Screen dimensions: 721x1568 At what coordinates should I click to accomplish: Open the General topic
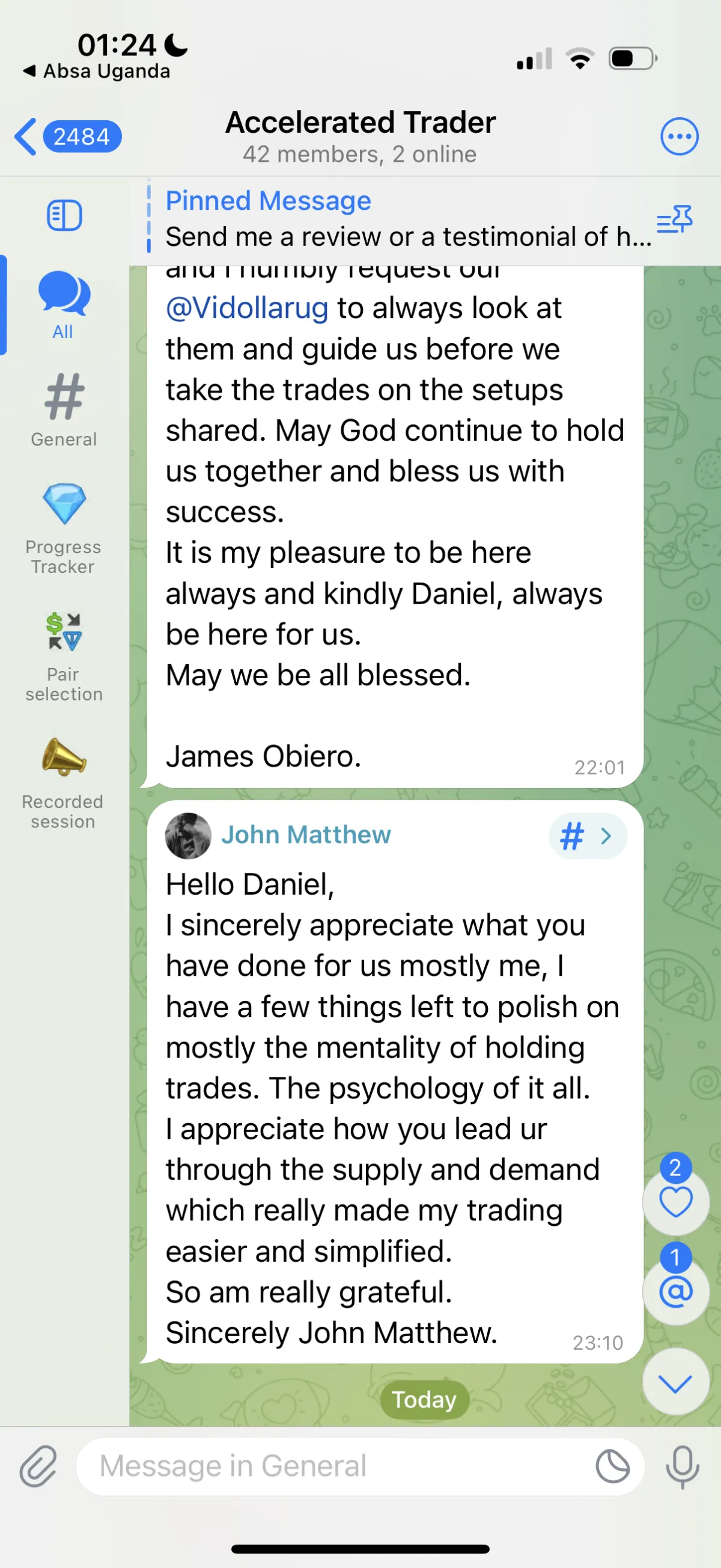pyautogui.click(x=64, y=410)
